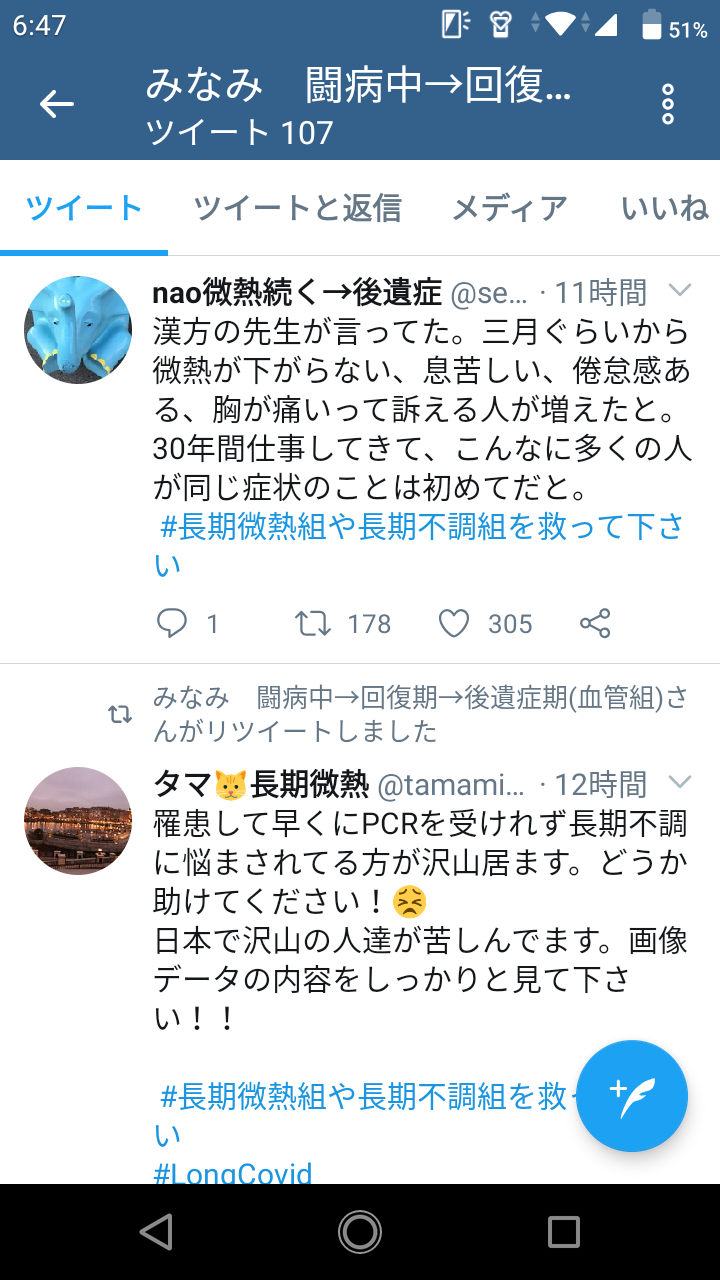Viewport: 720px width, 1280px height.
Task: Open nao微熱続く's profile picture
Action: [x=78, y=330]
